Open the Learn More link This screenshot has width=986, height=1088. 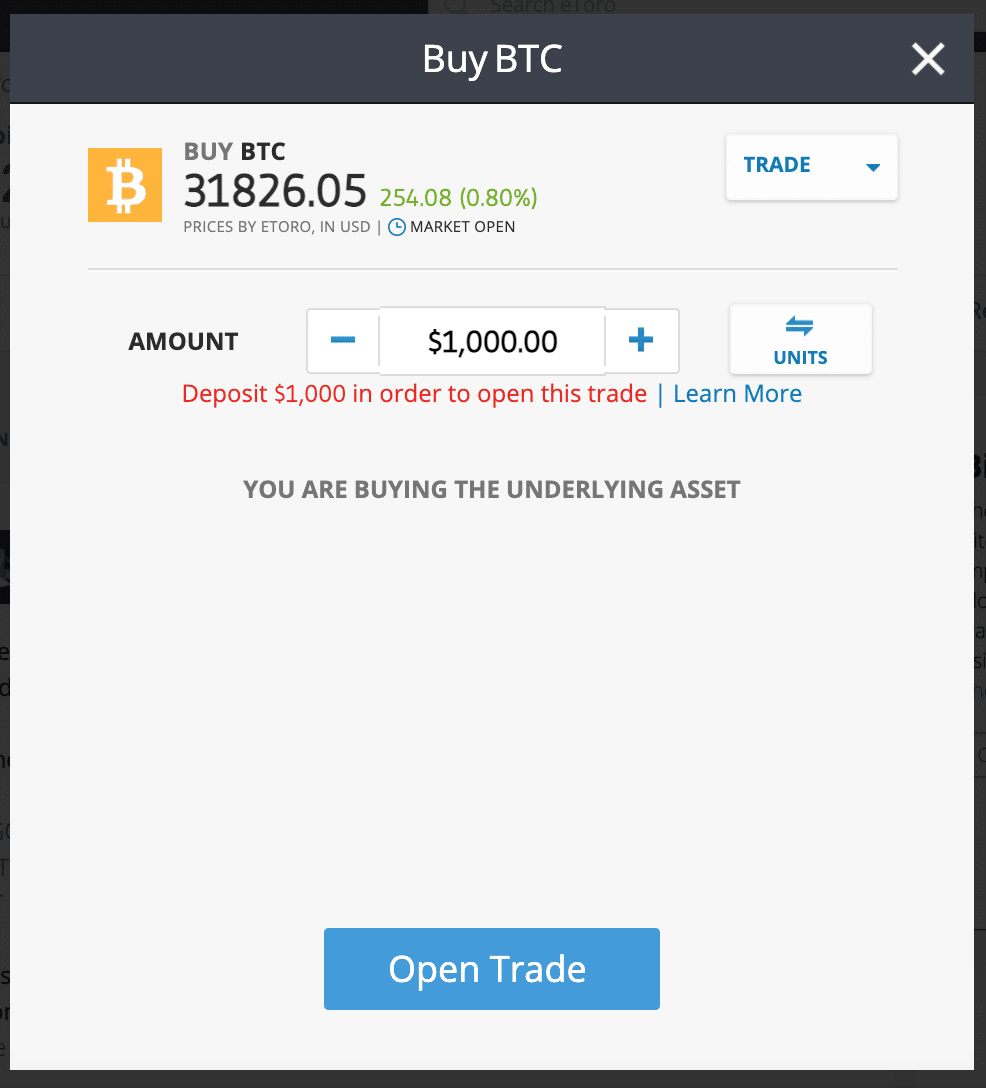pos(737,393)
